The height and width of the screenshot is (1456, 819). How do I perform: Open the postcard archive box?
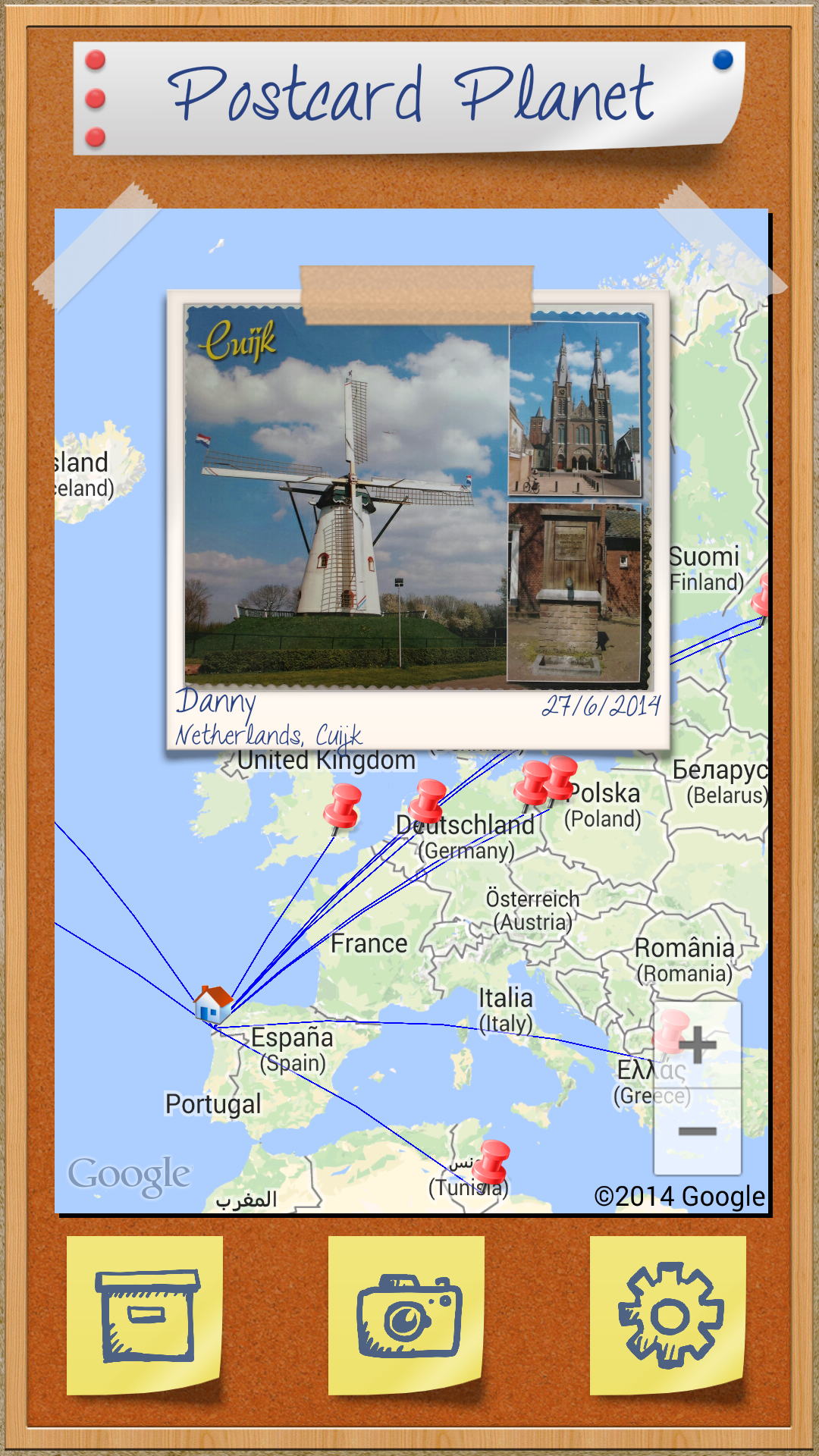(x=145, y=1316)
